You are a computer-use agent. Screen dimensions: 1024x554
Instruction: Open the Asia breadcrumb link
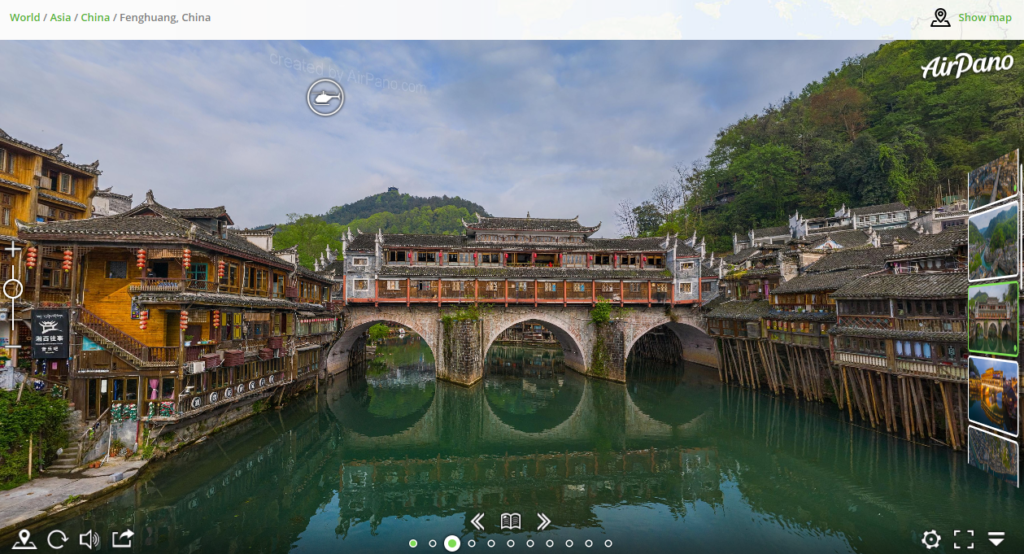click(61, 18)
